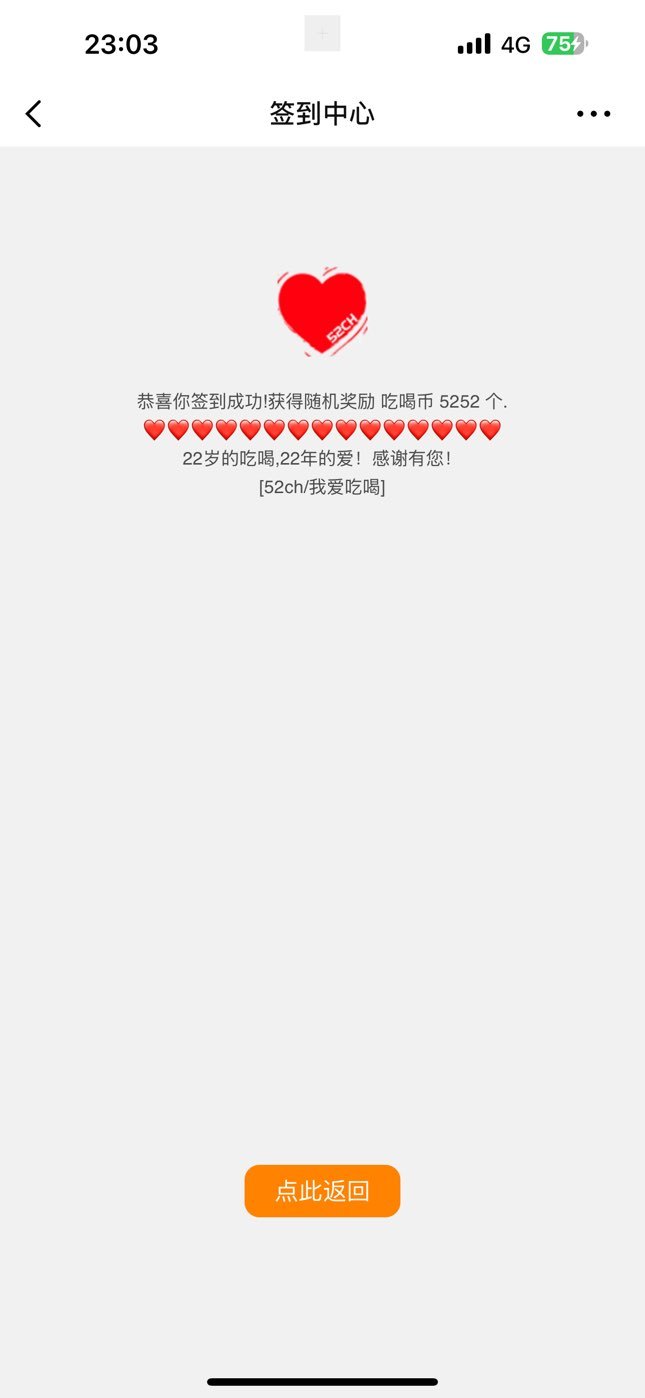645x1398 pixels.
Task: Go back using the top-left arrow
Action: pyautogui.click(x=34, y=114)
